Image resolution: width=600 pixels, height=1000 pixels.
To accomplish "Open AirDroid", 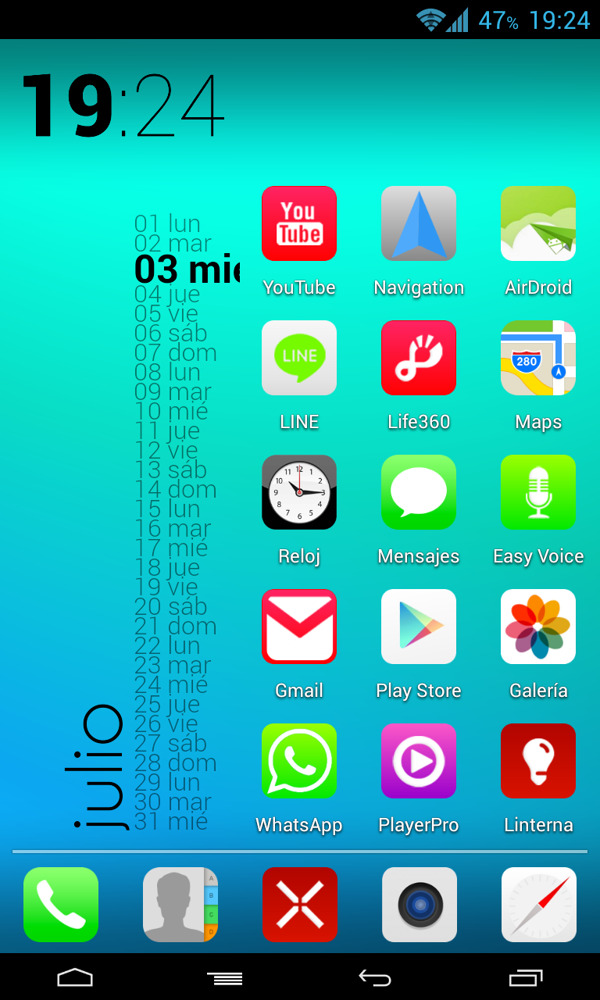I will pyautogui.click(x=538, y=224).
